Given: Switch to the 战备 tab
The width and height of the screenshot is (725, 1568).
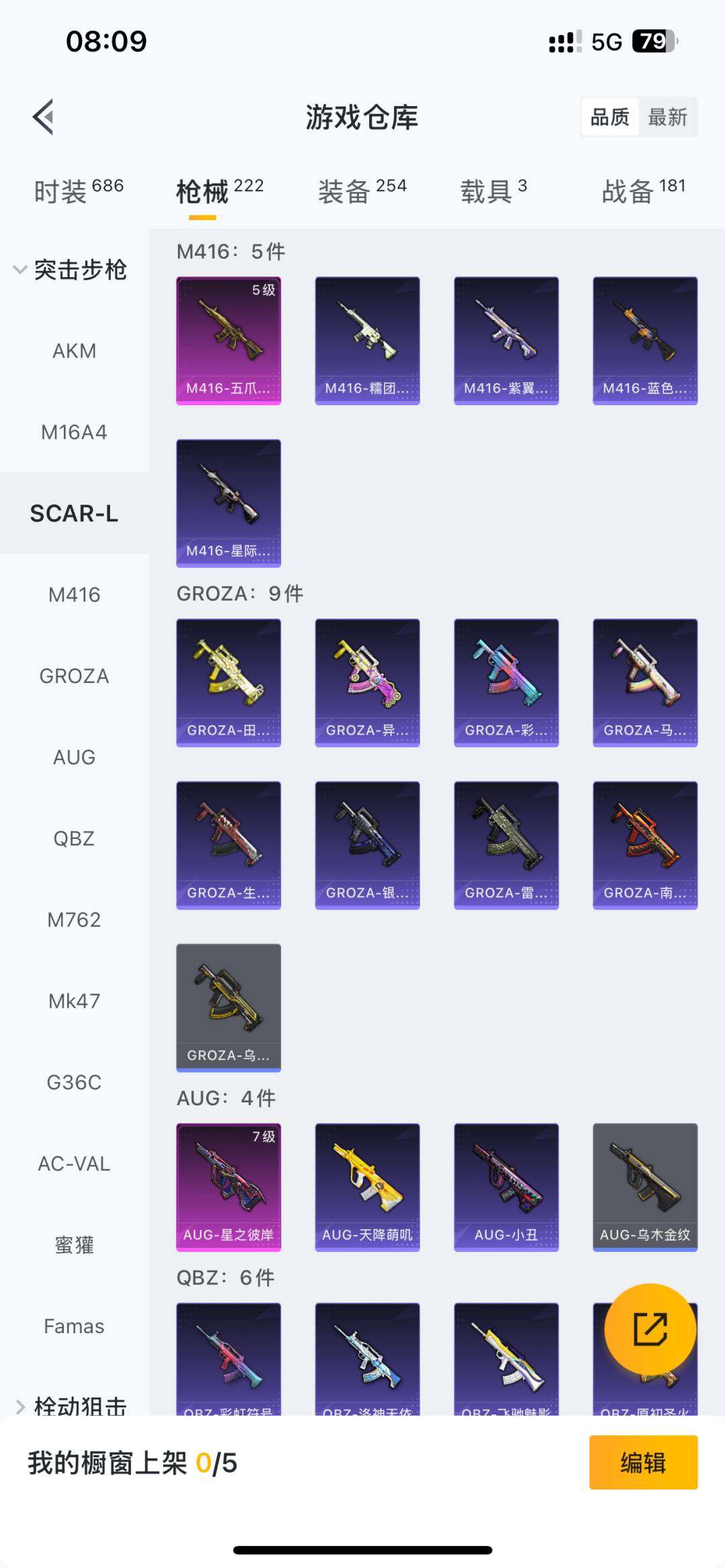Looking at the screenshot, I should coord(643,191).
